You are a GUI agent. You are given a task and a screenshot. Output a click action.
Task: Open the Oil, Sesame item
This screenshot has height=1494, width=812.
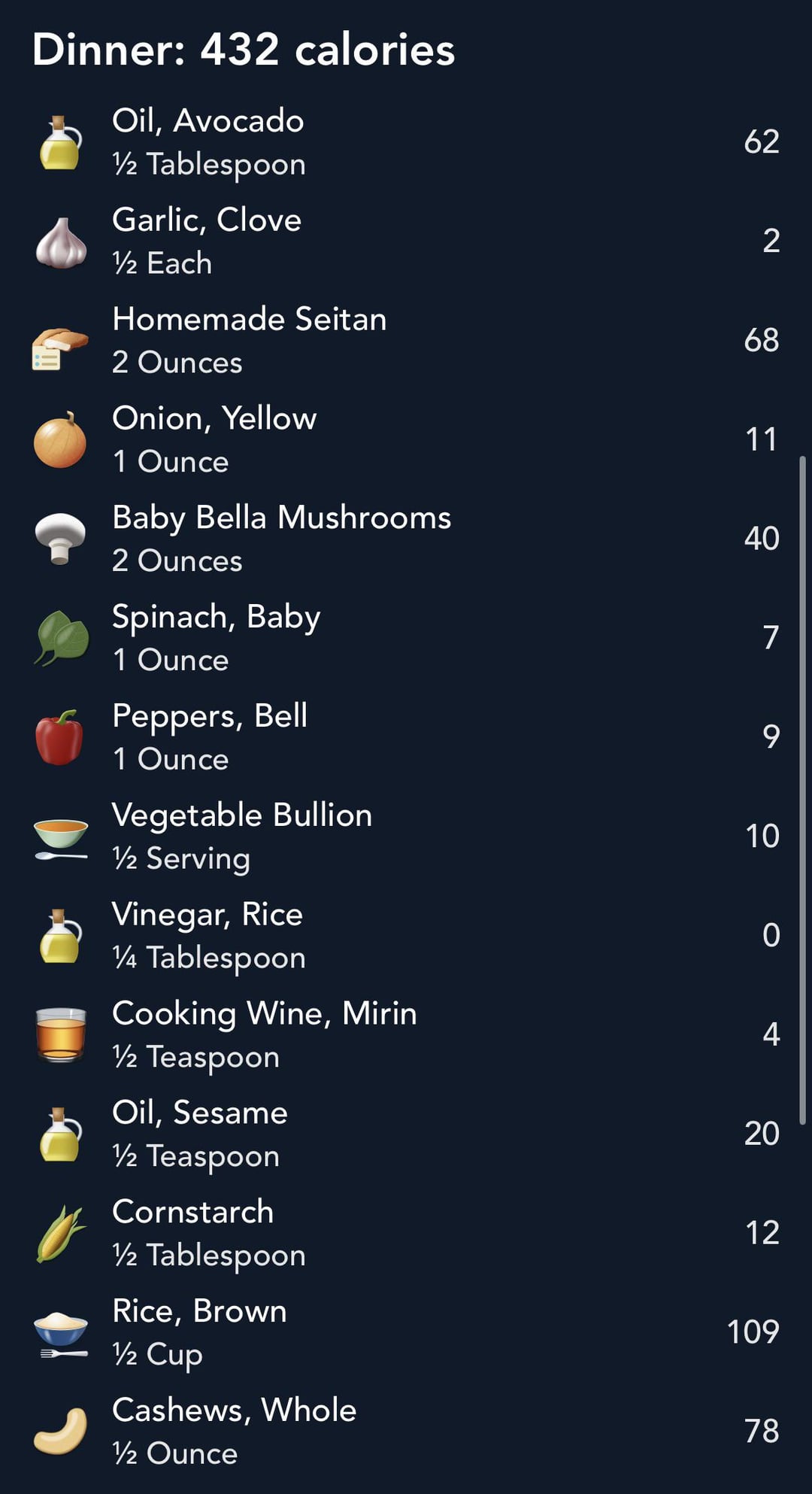pos(406,1134)
